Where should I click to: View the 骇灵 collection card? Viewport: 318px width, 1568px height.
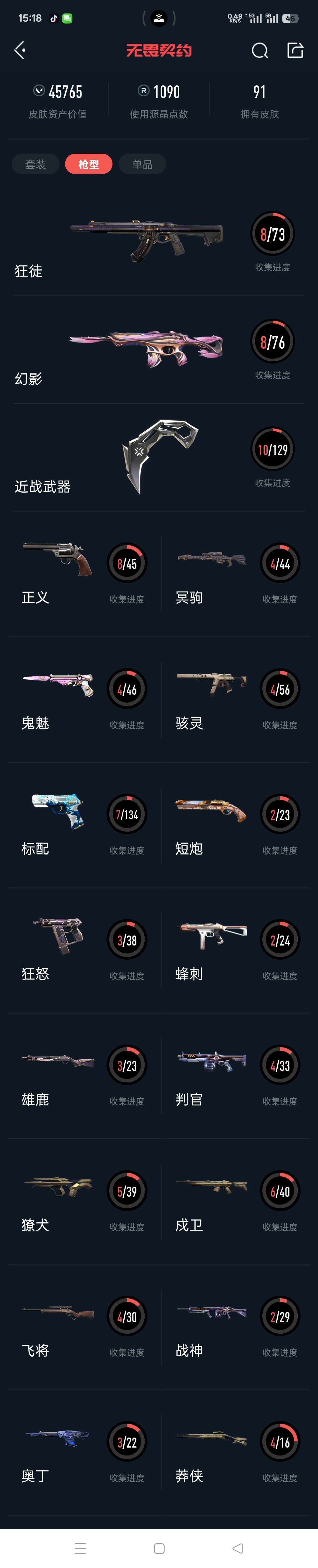pos(236,699)
